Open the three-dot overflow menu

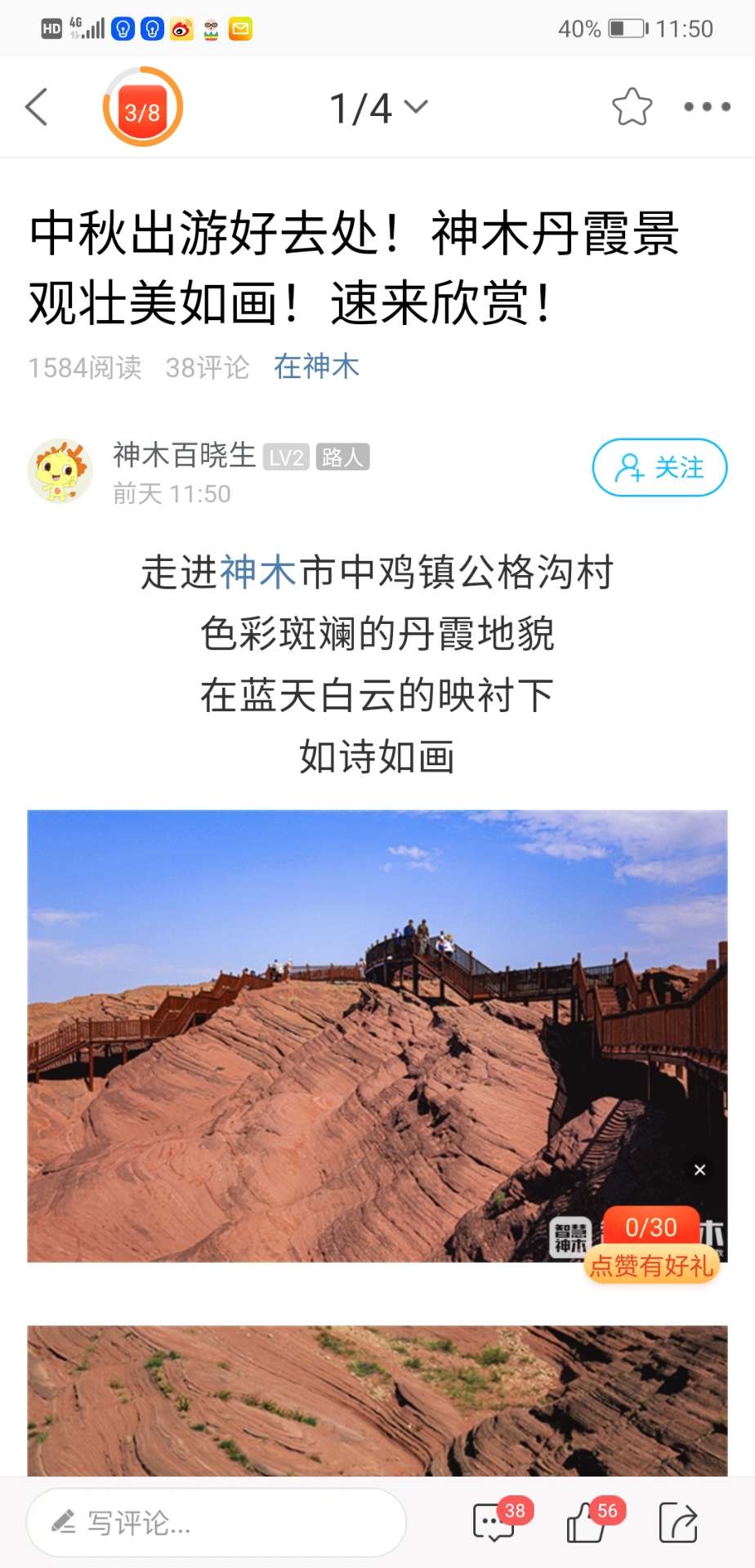click(707, 107)
